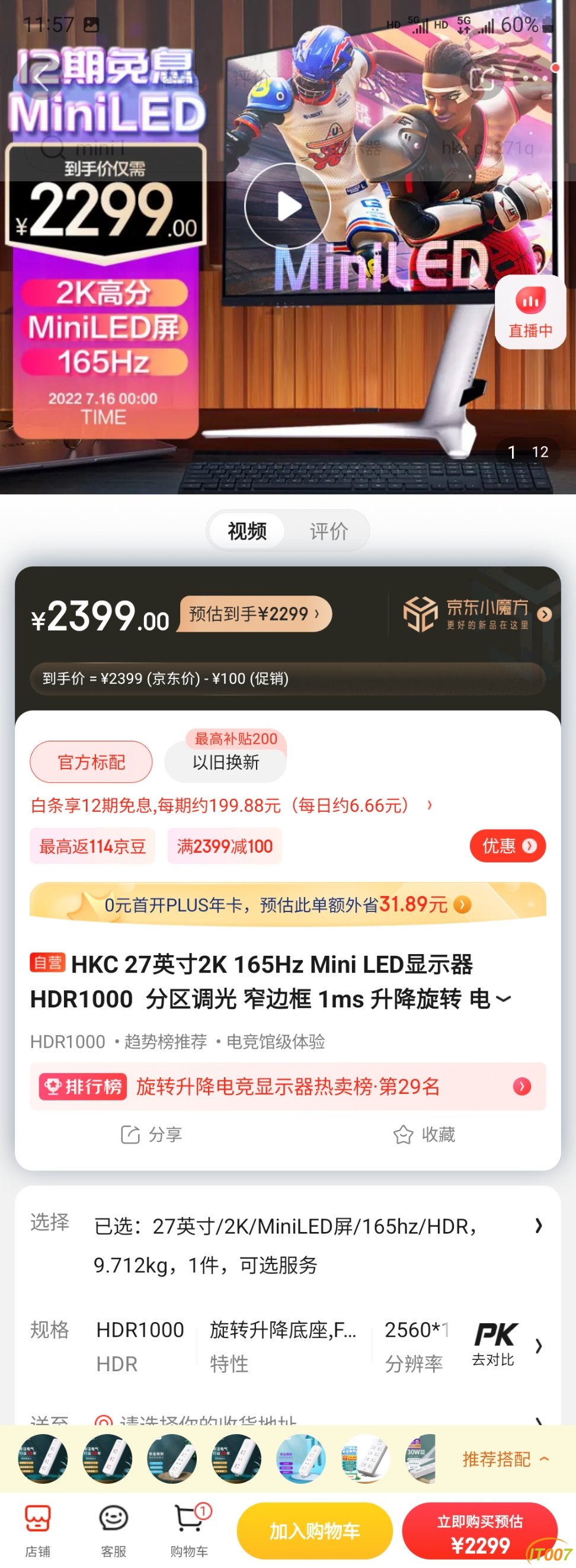
Task: Open the 预估到手¥2299 price details
Action: (x=254, y=613)
